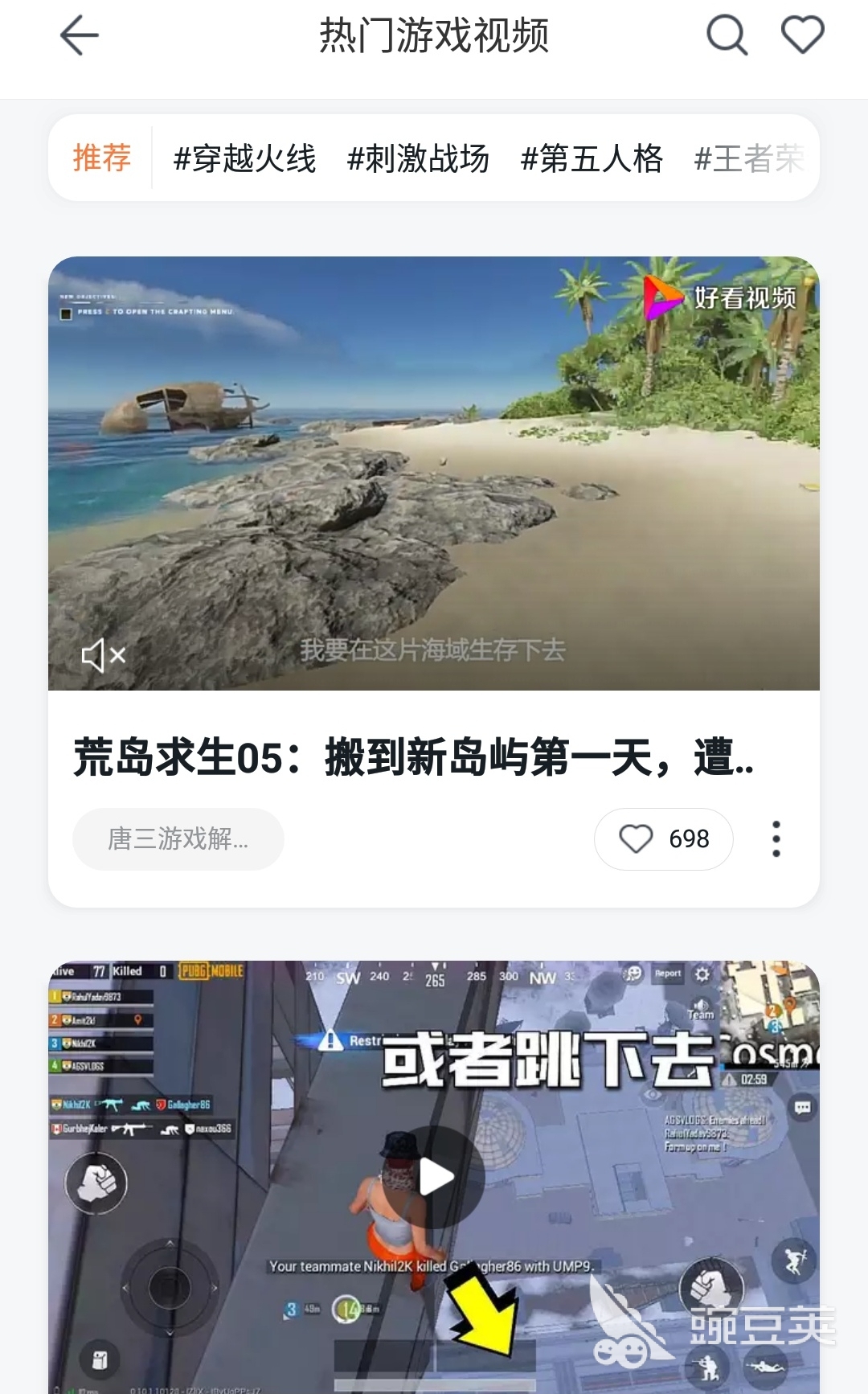This screenshot has width=868, height=1394.
Task: Play the 或者跳下去 PUBG video
Action: (x=434, y=1177)
